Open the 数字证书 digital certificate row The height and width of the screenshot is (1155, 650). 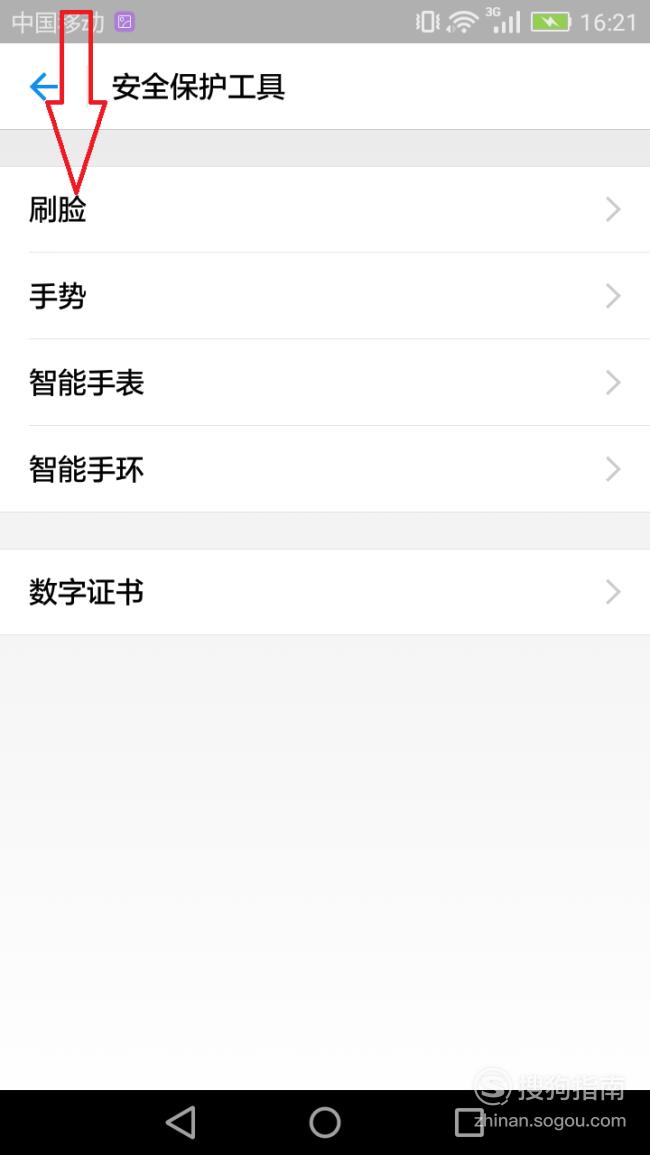(325, 592)
